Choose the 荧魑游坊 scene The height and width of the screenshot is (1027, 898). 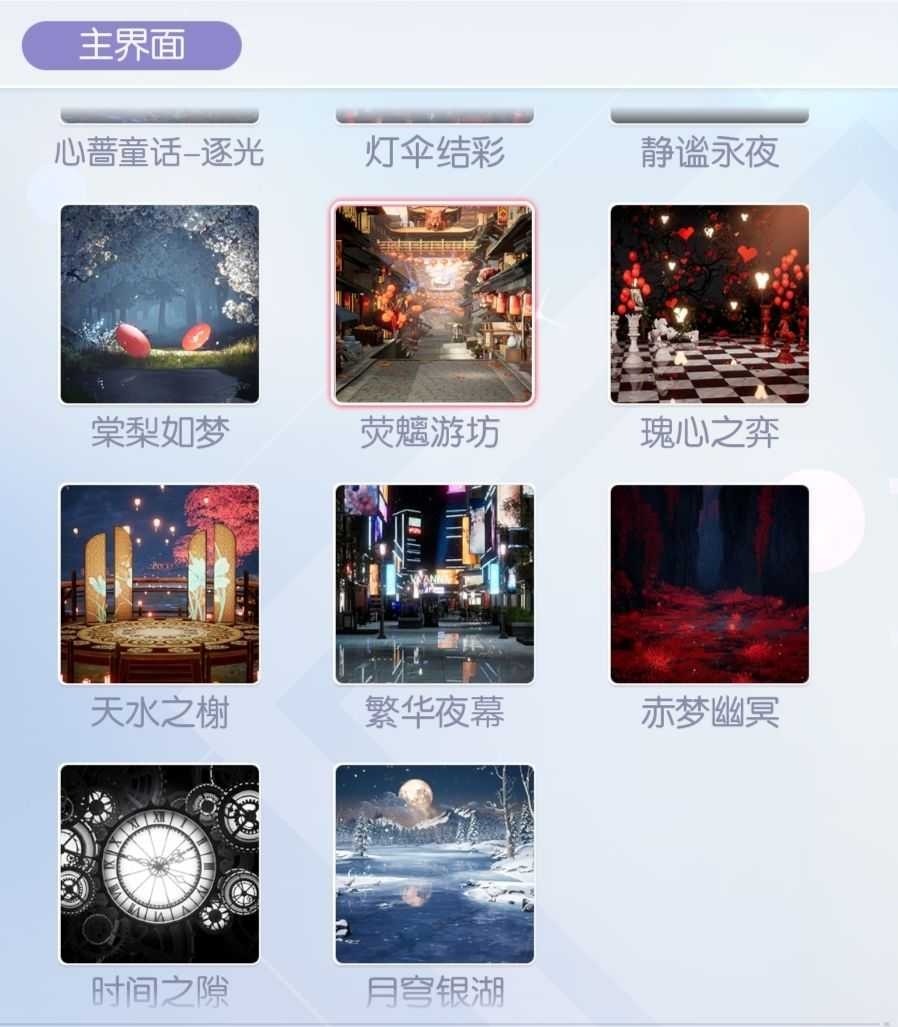[x=434, y=304]
